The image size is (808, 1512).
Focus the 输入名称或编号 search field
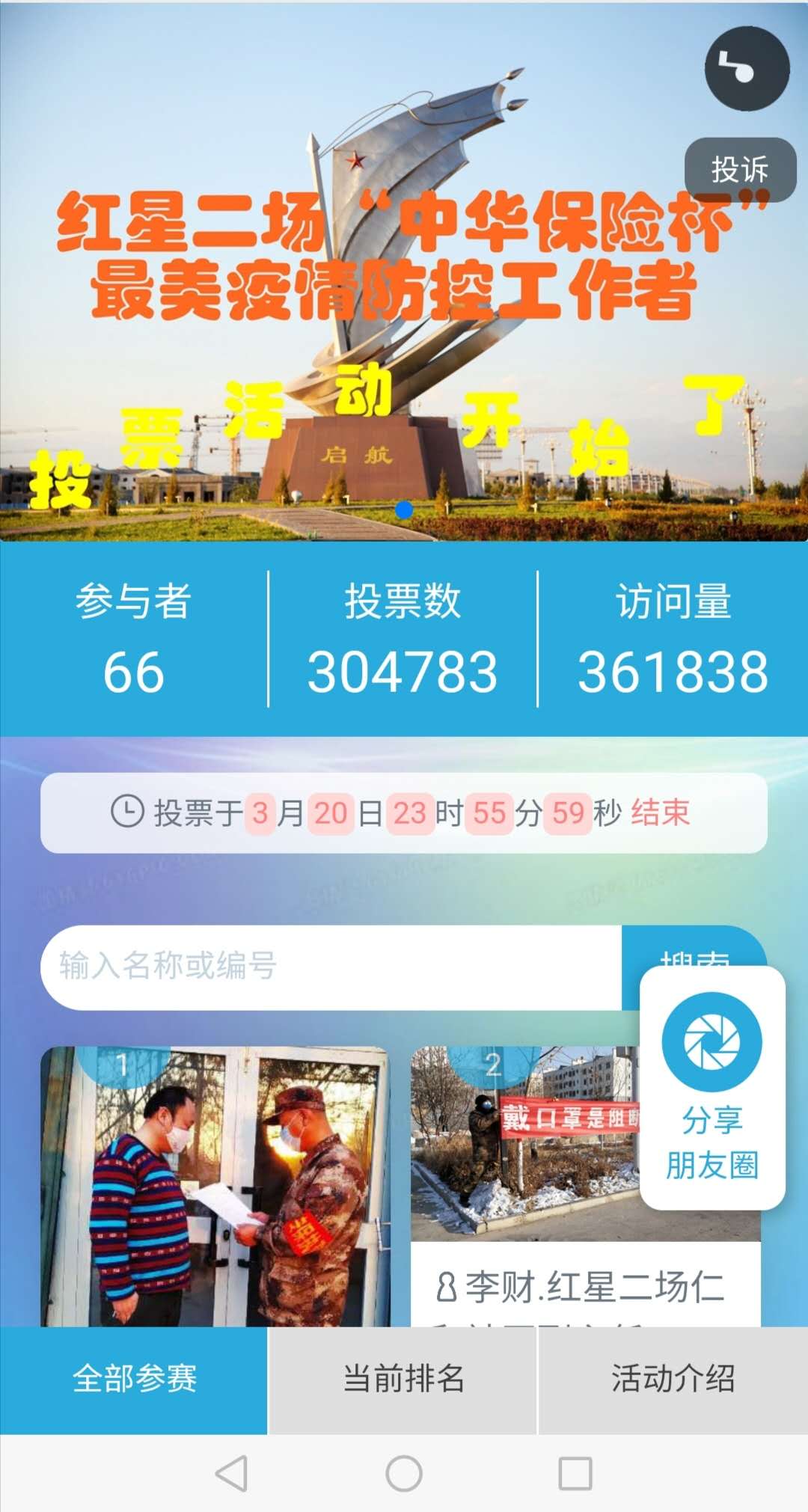(331, 967)
